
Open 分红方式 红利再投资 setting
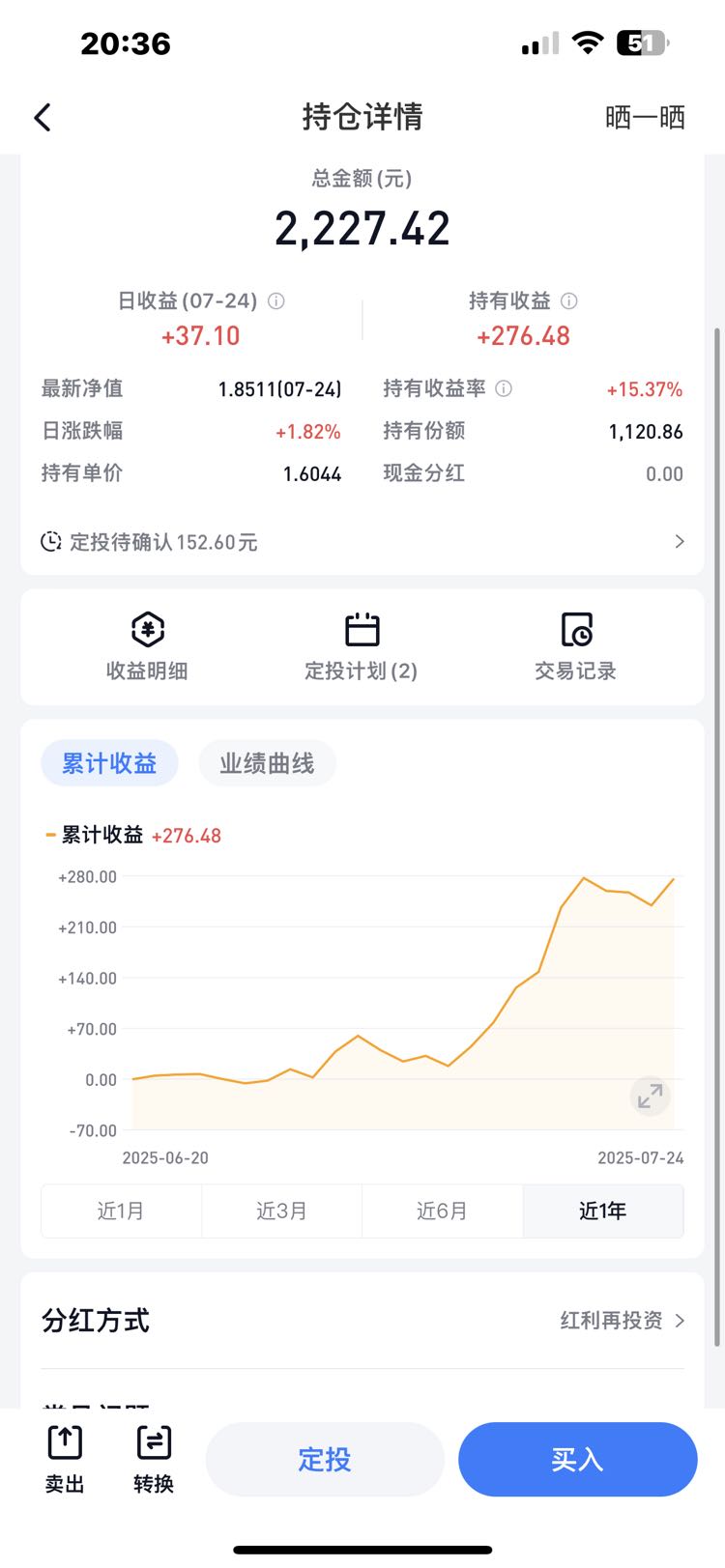[x=362, y=1321]
